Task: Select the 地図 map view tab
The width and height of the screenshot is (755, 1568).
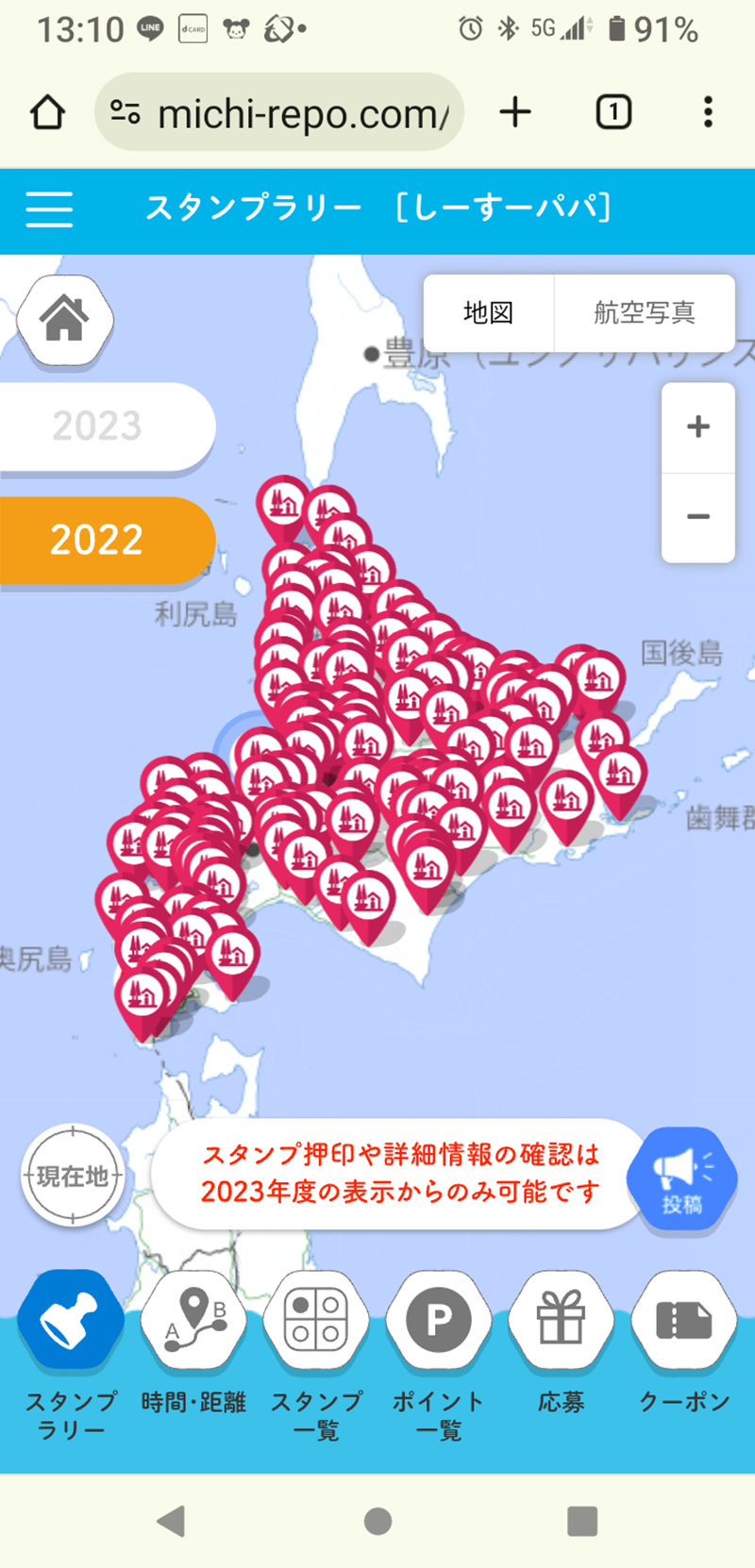Action: pyautogui.click(x=487, y=313)
